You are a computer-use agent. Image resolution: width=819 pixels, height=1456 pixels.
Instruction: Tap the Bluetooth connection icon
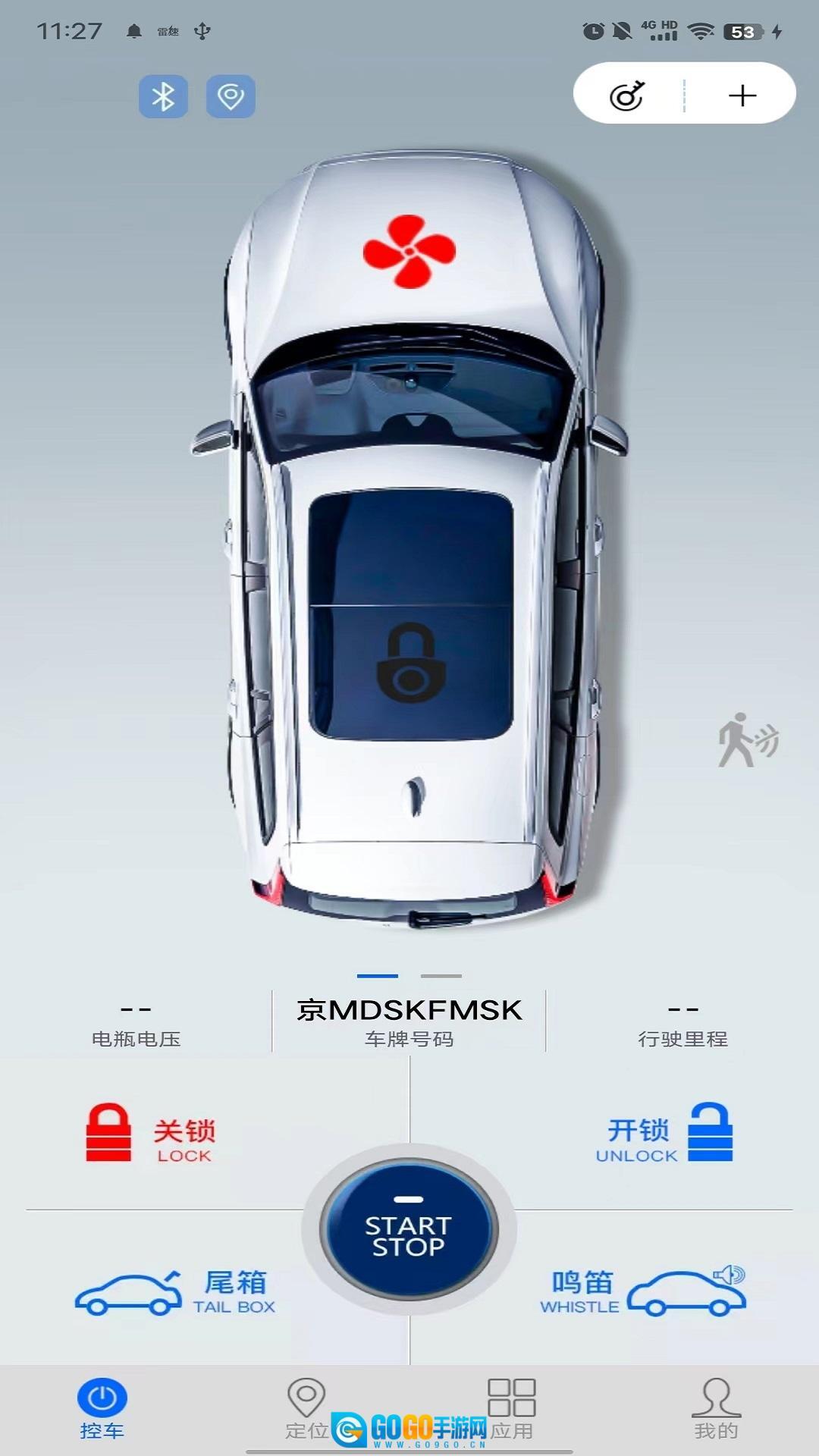(163, 97)
